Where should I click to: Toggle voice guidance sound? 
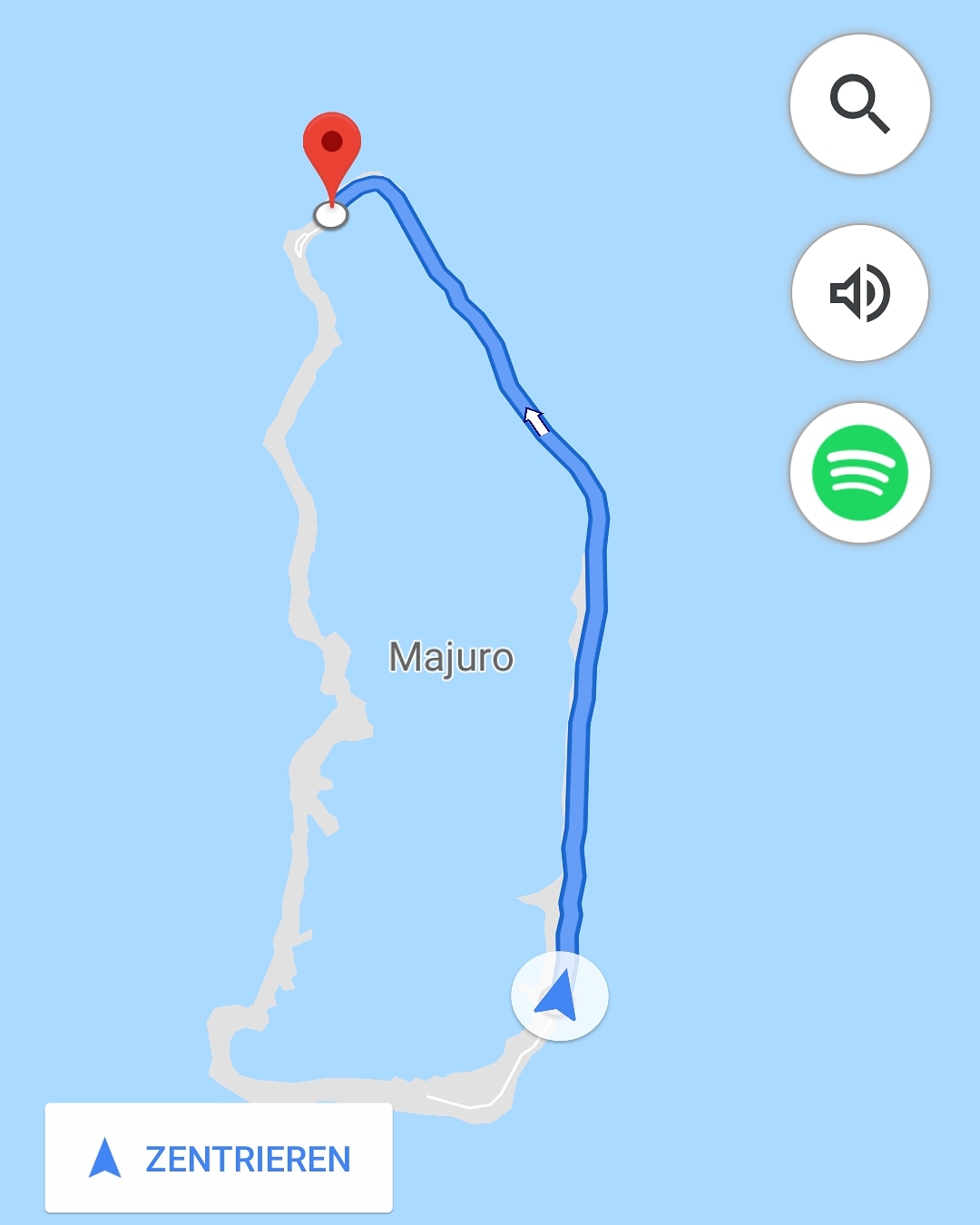pos(859,293)
